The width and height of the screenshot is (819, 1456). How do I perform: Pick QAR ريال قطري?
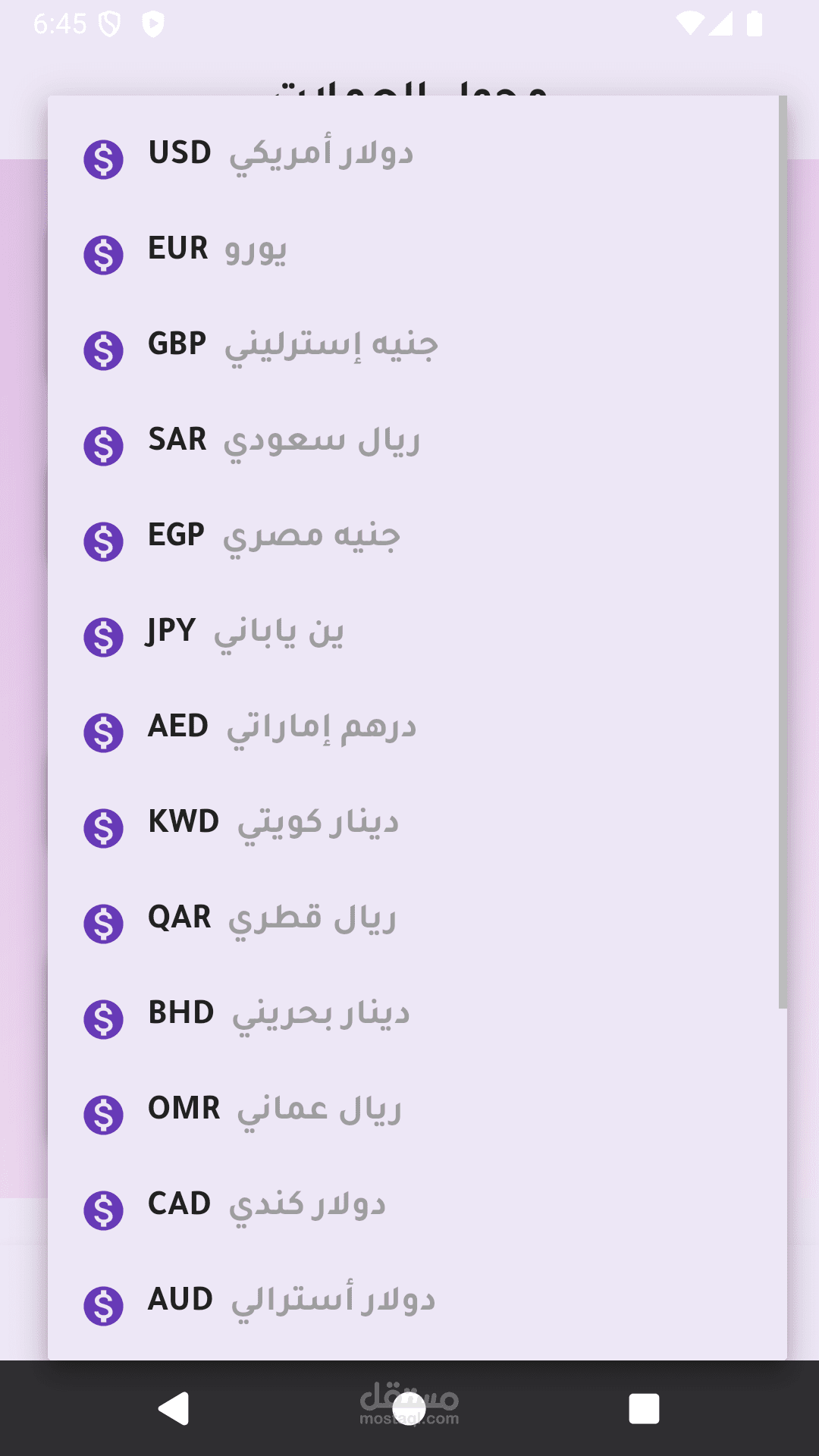coord(413,922)
